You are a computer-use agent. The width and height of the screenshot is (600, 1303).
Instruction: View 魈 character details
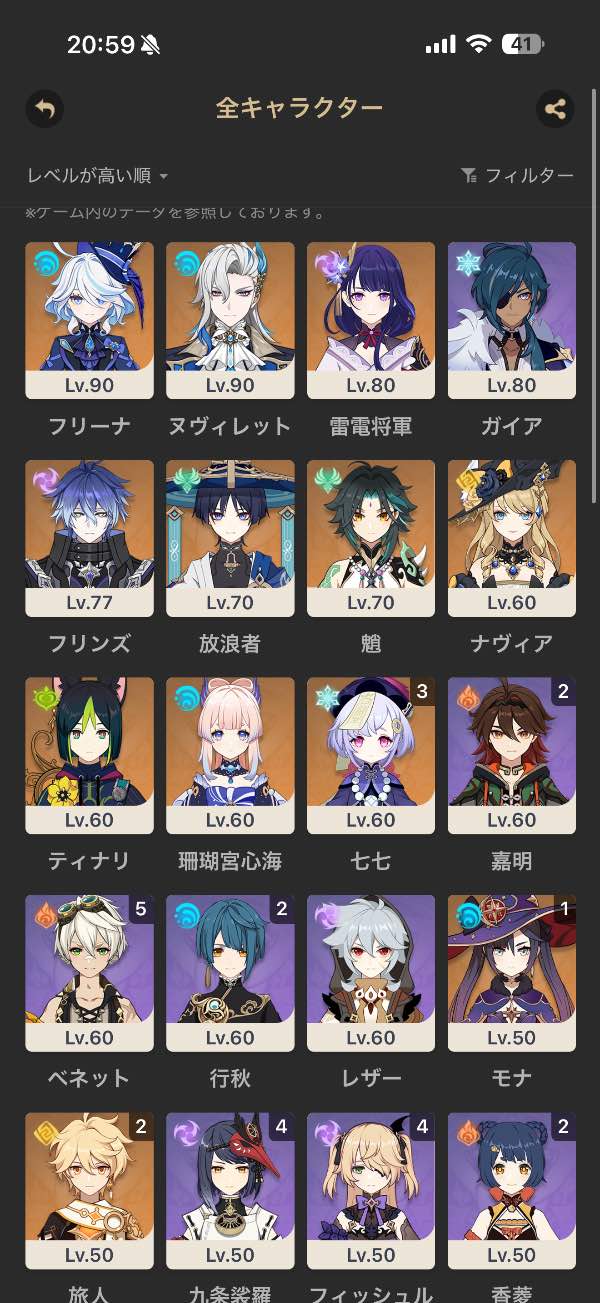click(x=371, y=538)
